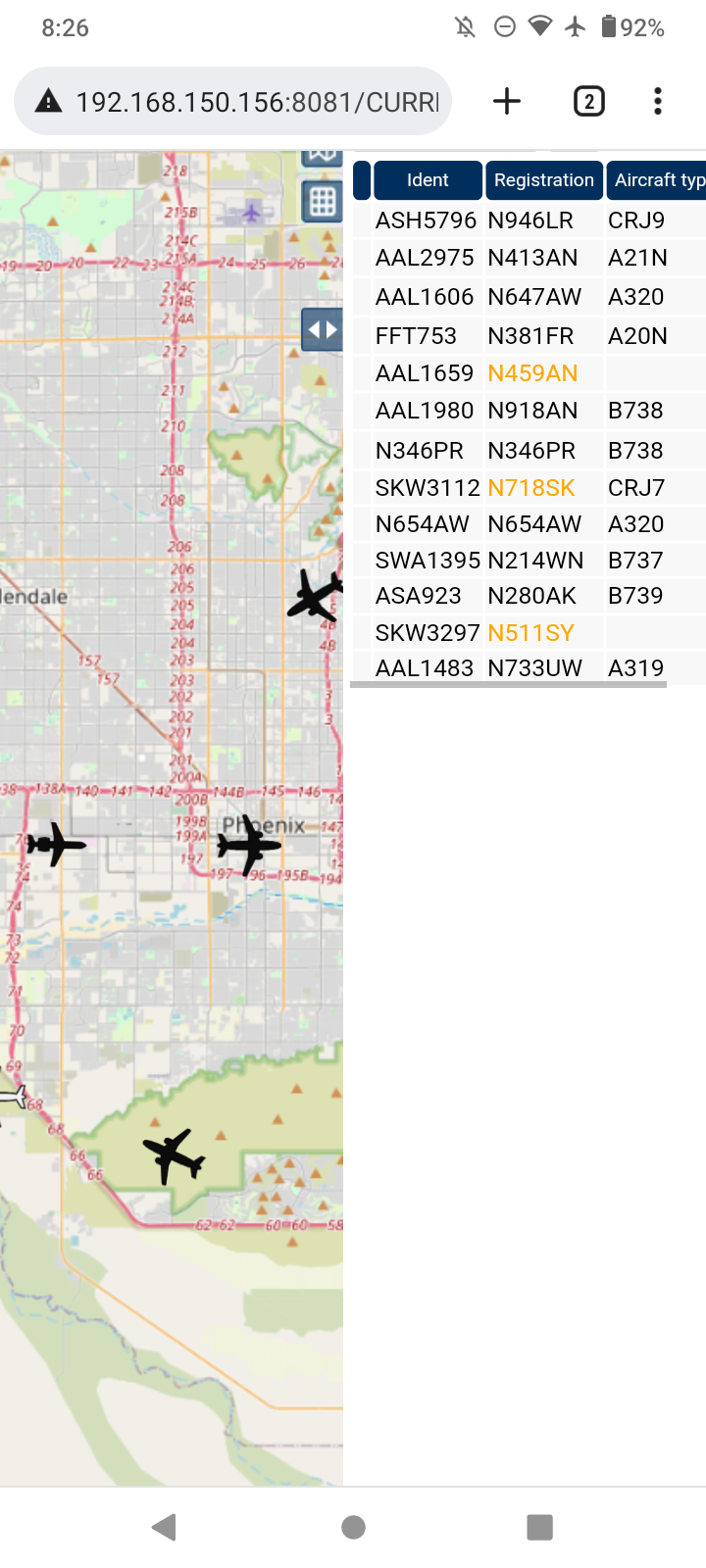Open registration link N511SY
Viewport: 706px width, 1568px height.
tap(530, 633)
